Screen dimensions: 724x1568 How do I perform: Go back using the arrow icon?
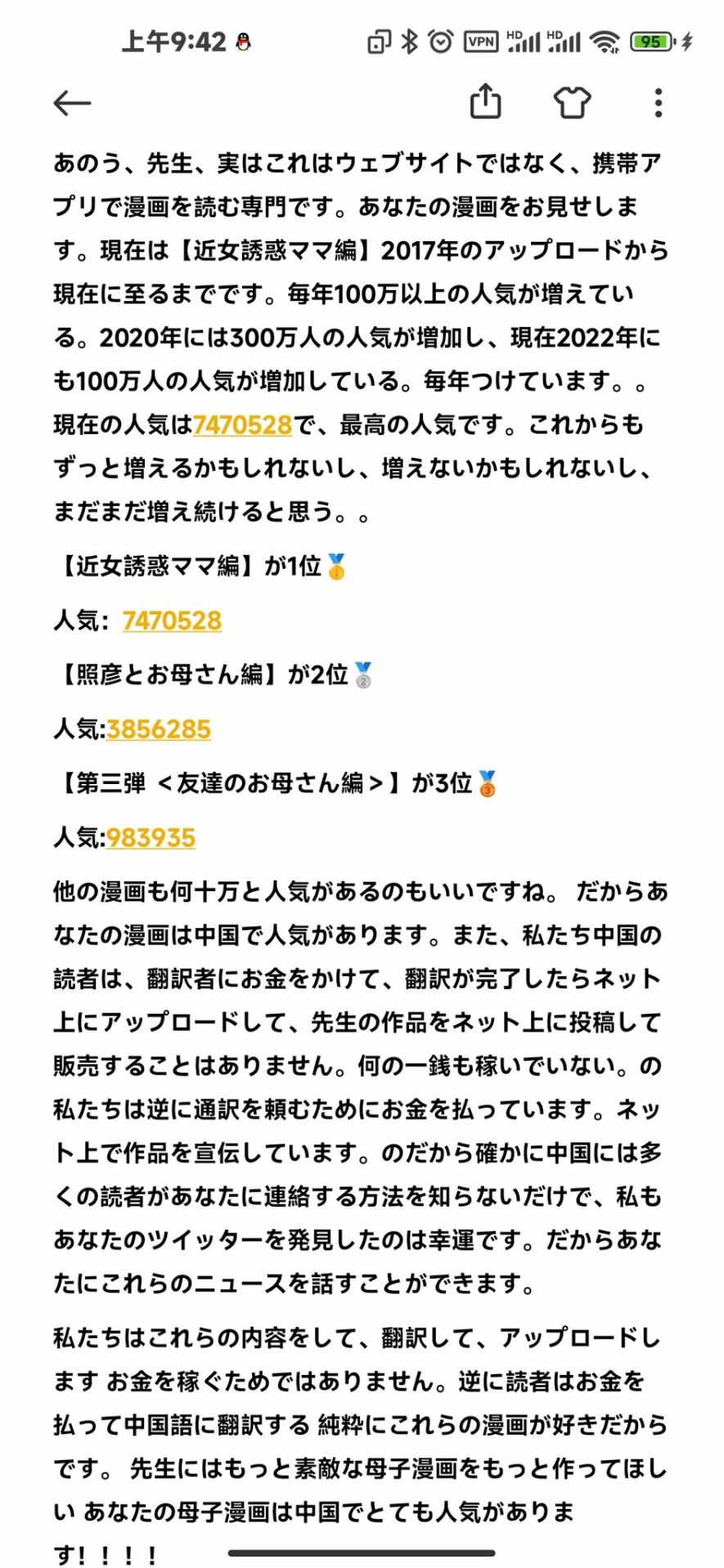click(x=72, y=103)
